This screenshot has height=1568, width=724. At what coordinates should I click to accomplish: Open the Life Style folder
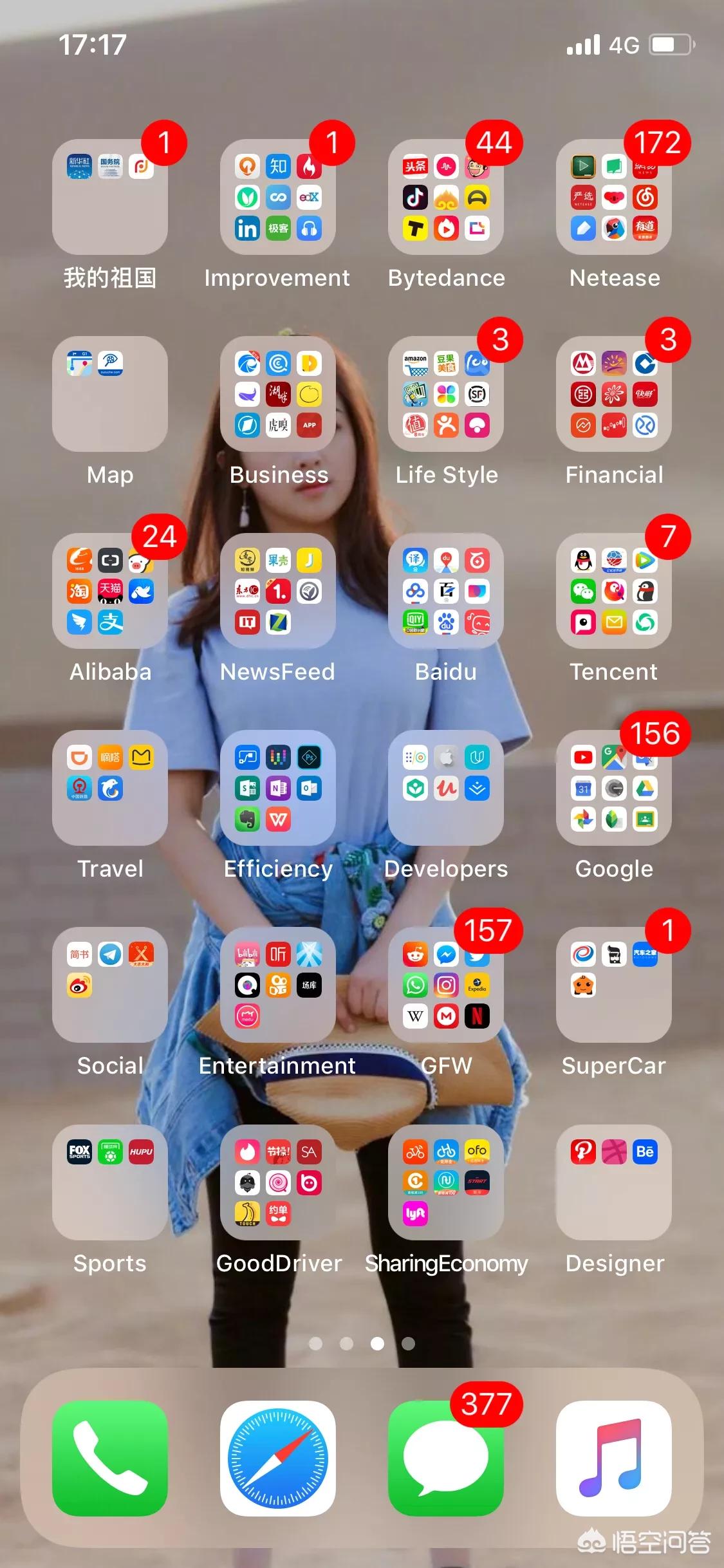(x=446, y=394)
